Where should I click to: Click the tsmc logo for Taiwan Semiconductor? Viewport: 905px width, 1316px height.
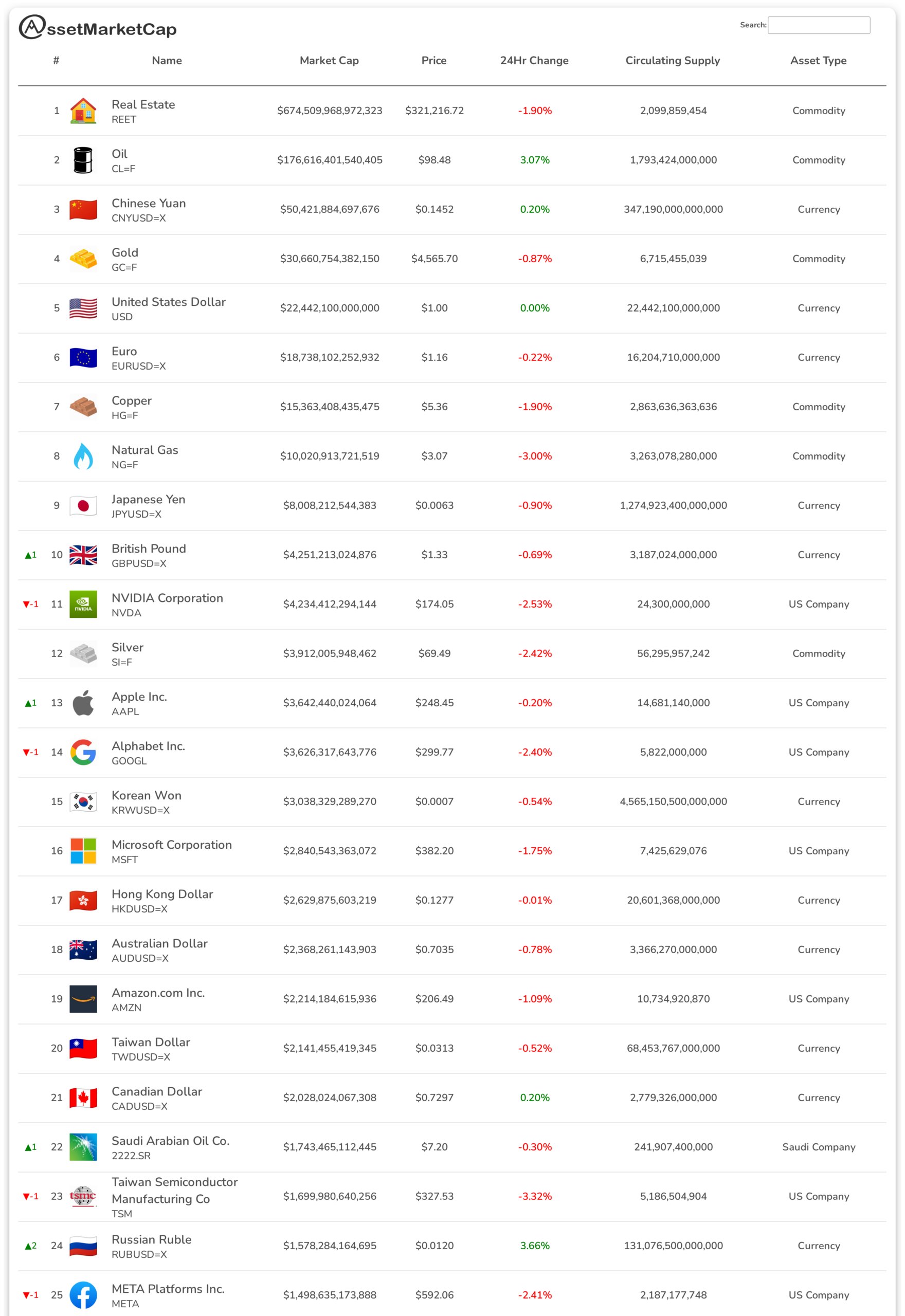point(83,1196)
